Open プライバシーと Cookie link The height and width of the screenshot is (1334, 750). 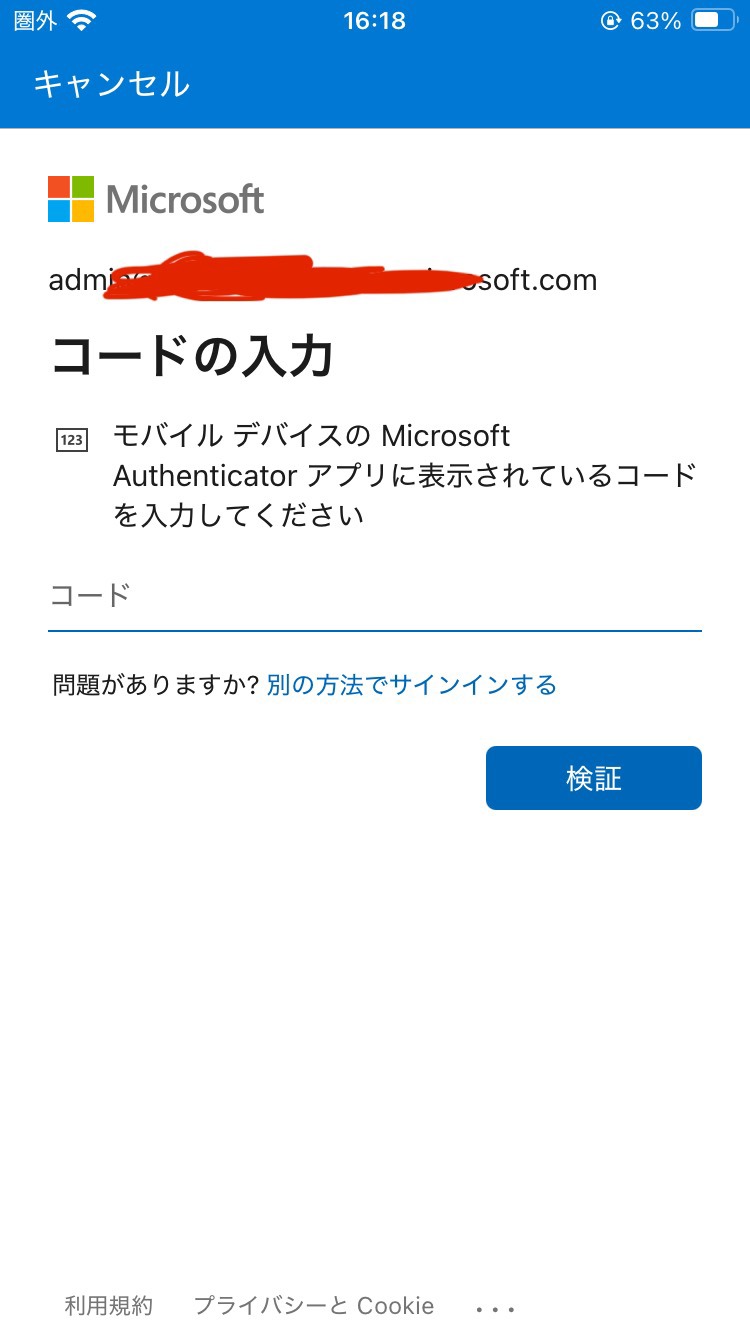pos(314,1305)
